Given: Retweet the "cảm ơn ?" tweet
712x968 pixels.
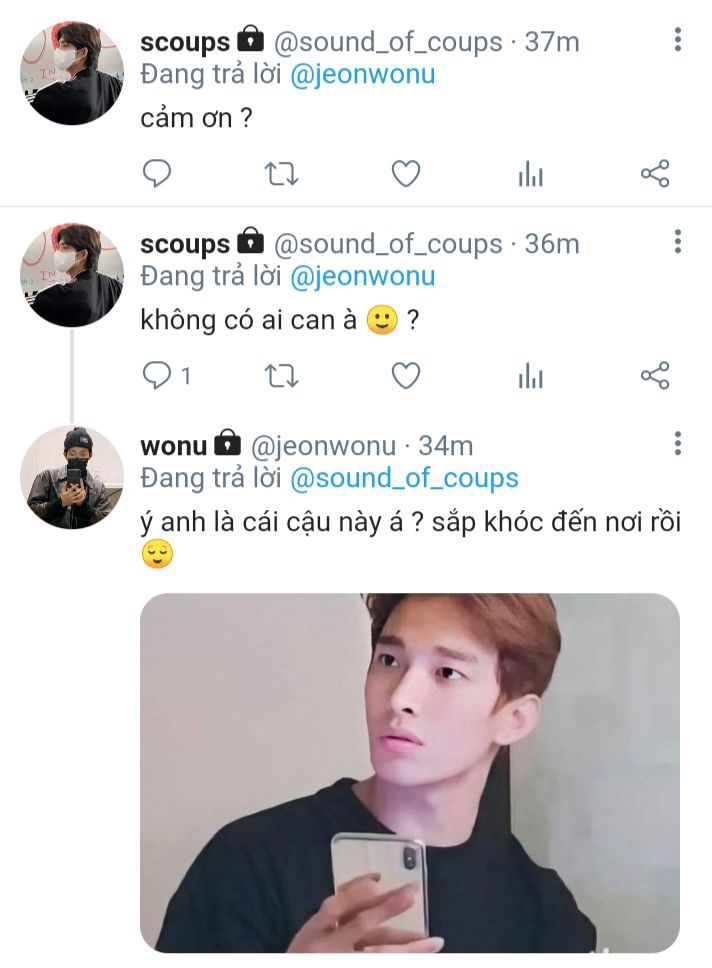Looking at the screenshot, I should click(x=281, y=175).
